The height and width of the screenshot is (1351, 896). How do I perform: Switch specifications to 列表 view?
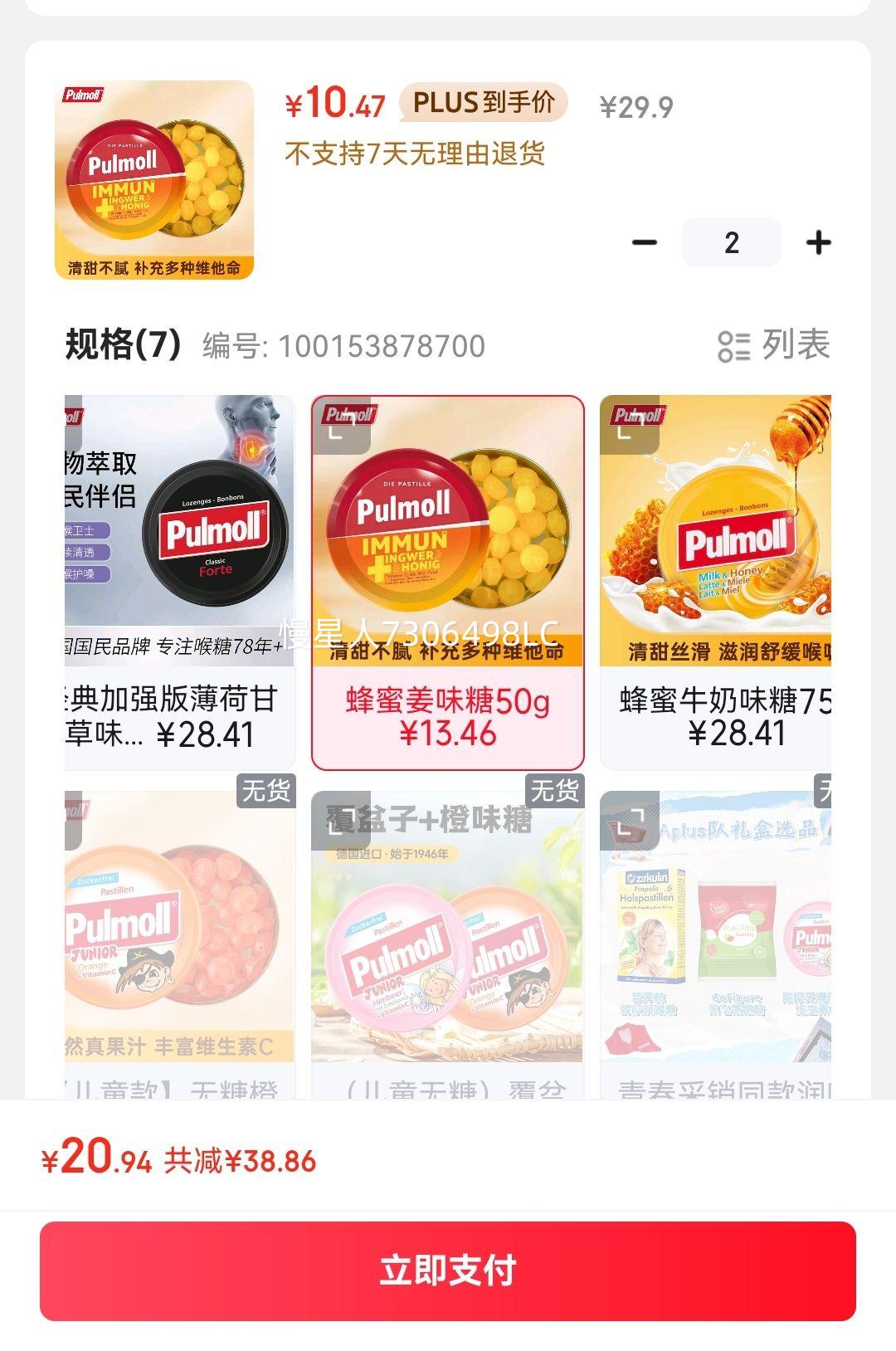click(x=773, y=345)
